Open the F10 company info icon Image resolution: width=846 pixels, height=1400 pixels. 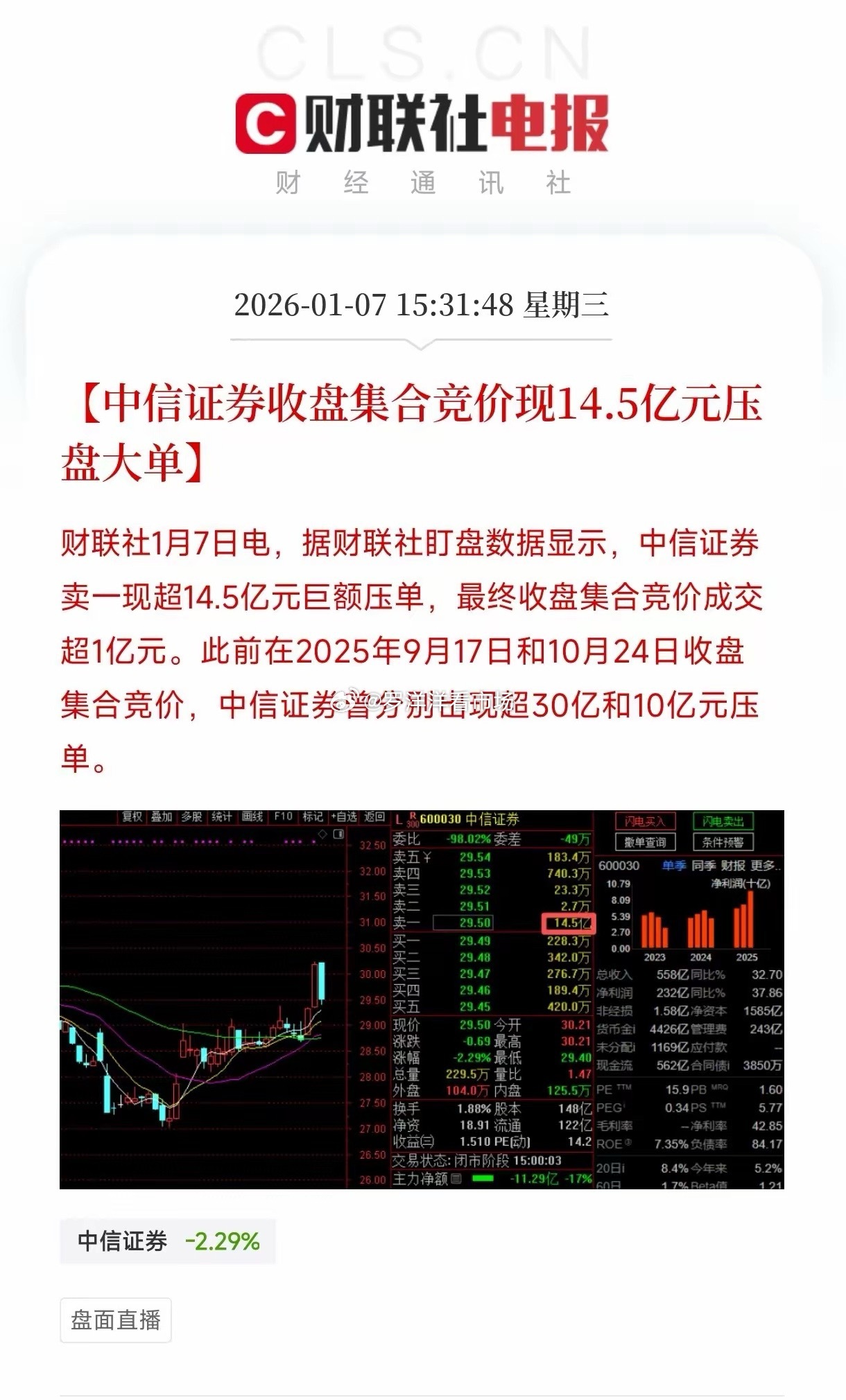click(x=282, y=818)
